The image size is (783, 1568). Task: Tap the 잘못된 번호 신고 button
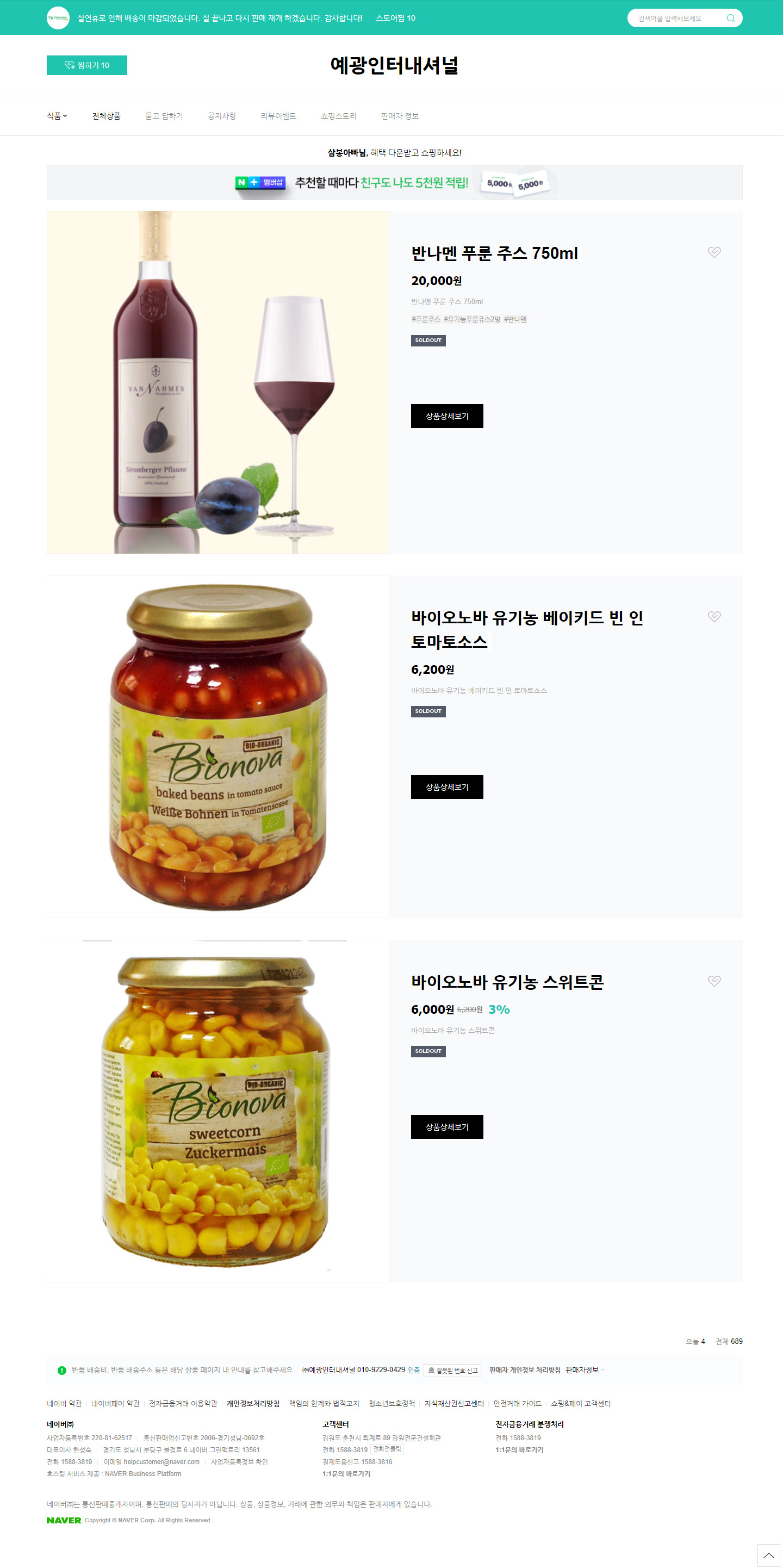452,1370
